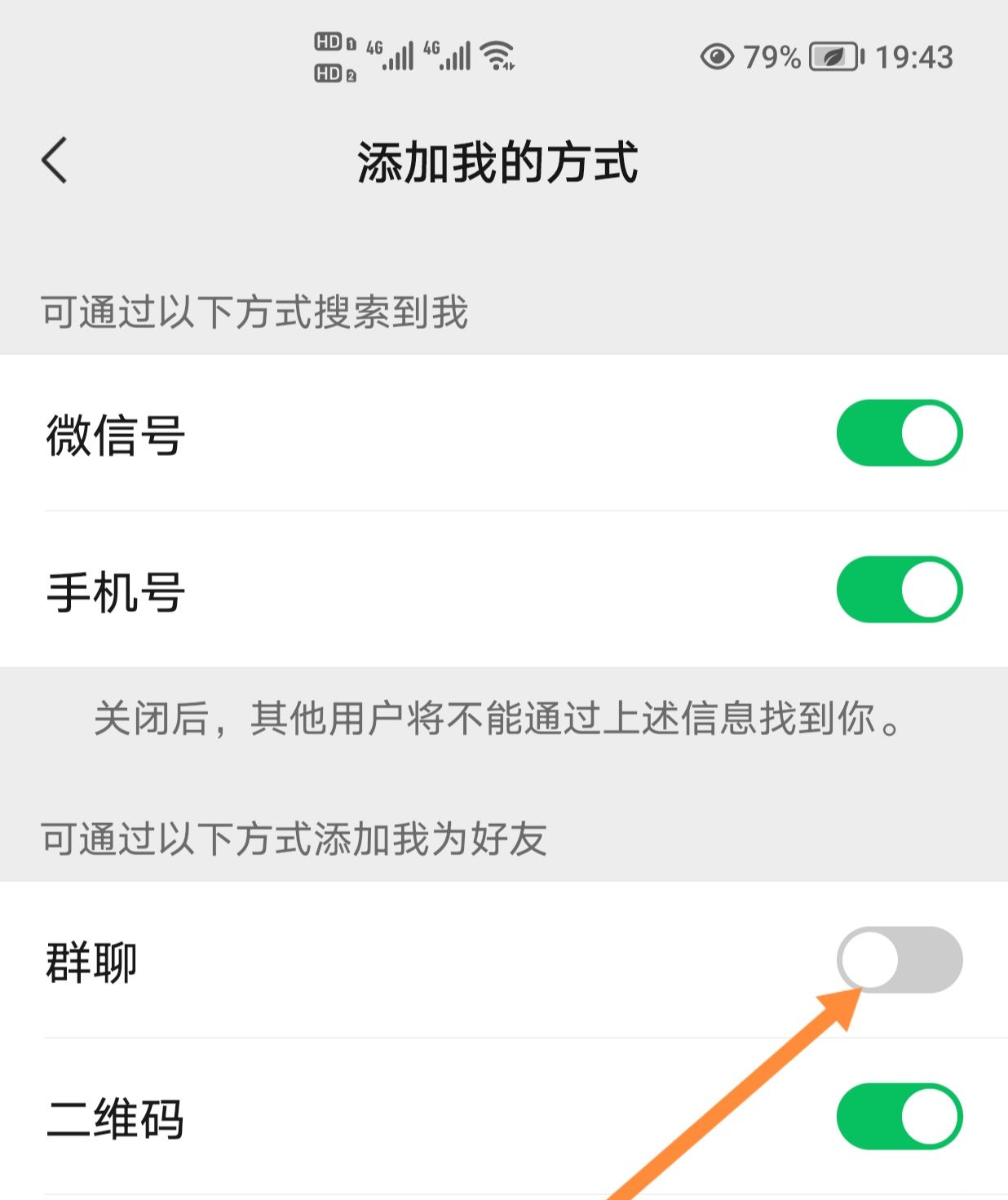This screenshot has width=1008, height=1200.
Task: Tap the back chevron to return
Action: 53,160
